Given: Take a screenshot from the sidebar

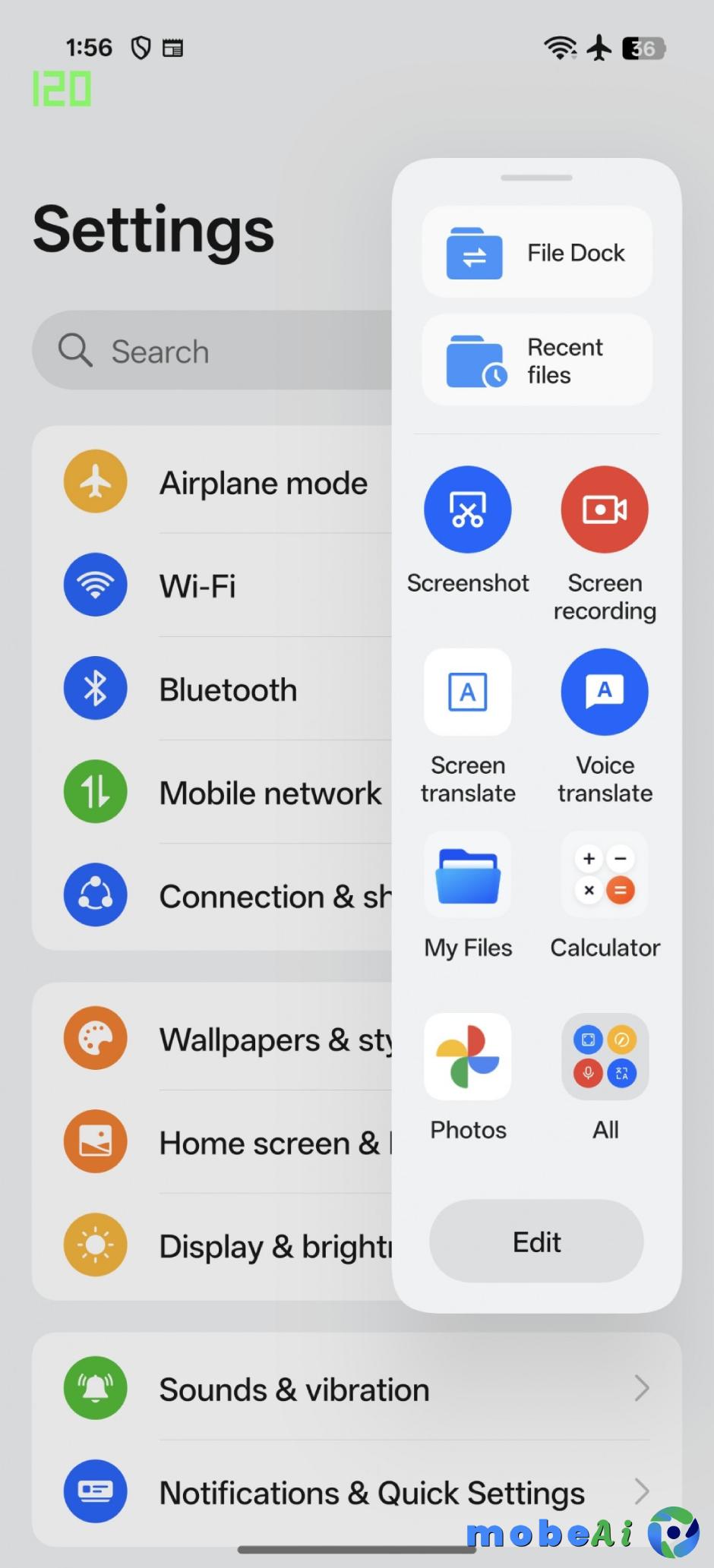Looking at the screenshot, I should pos(468,510).
